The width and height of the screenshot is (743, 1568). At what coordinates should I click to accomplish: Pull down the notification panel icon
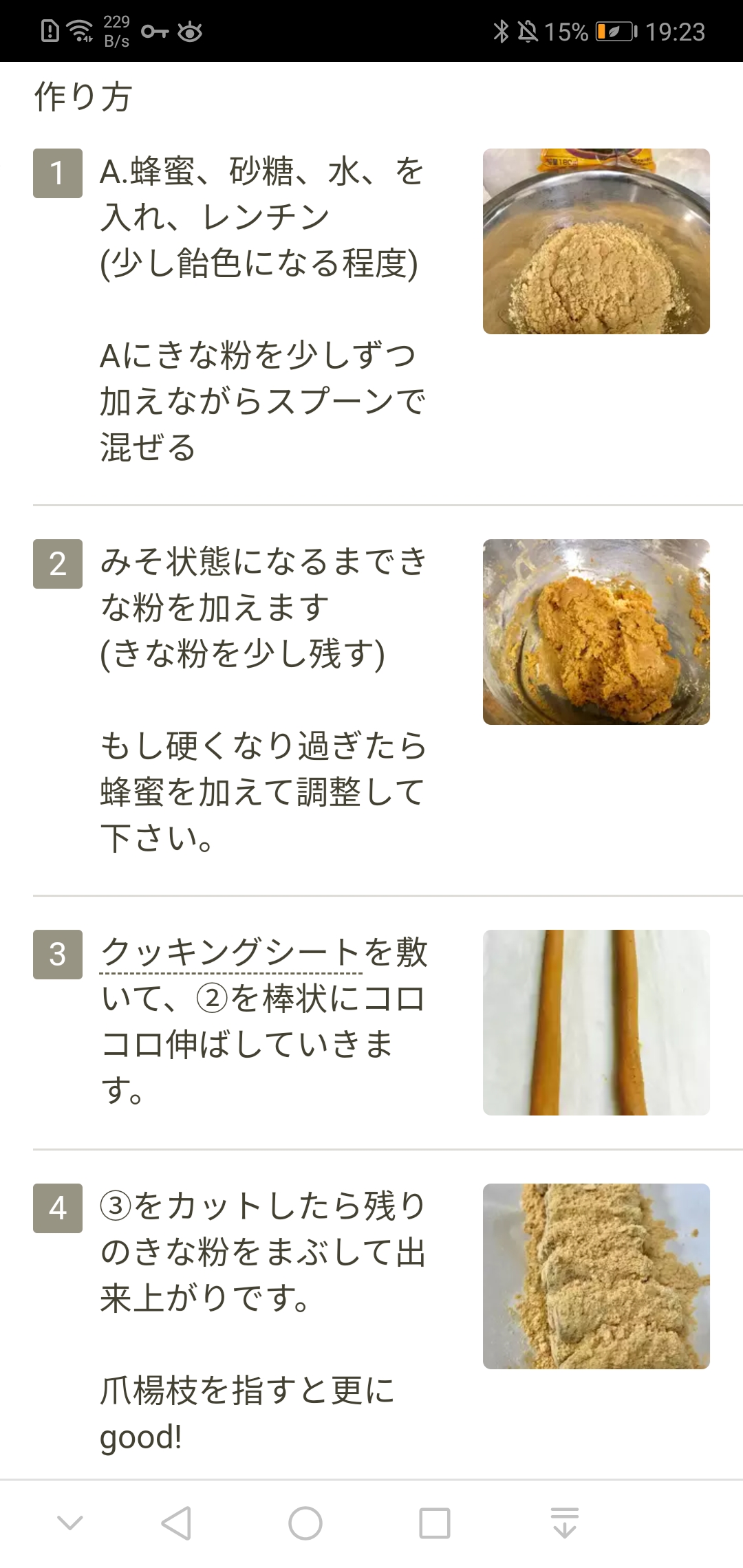coord(564,1523)
